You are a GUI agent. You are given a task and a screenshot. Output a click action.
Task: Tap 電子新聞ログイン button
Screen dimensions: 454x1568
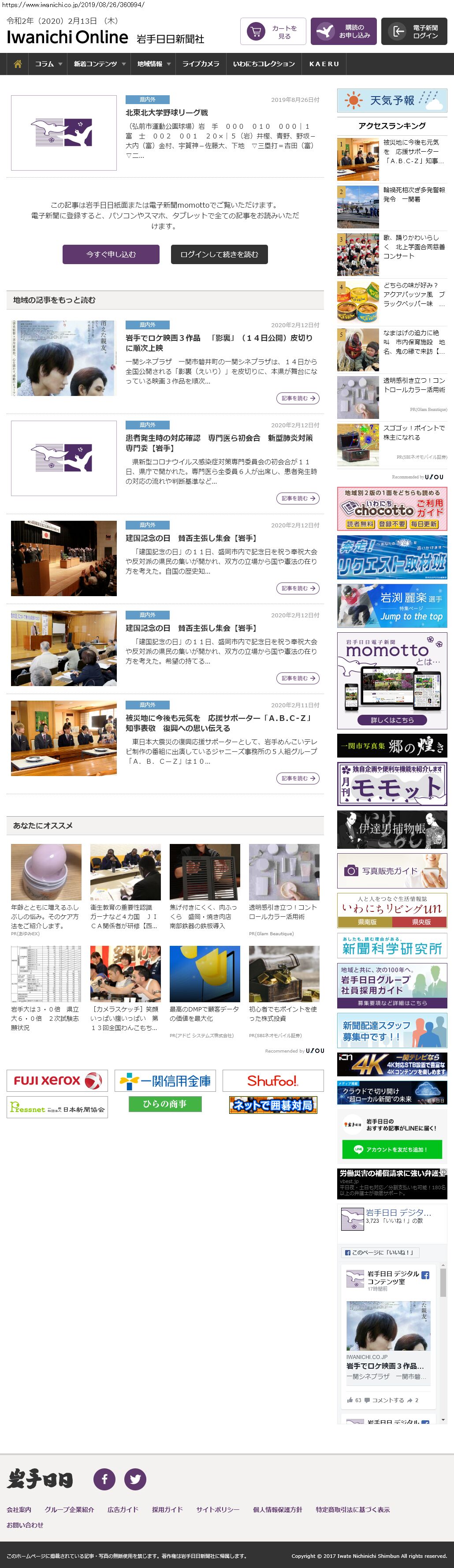click(x=414, y=32)
